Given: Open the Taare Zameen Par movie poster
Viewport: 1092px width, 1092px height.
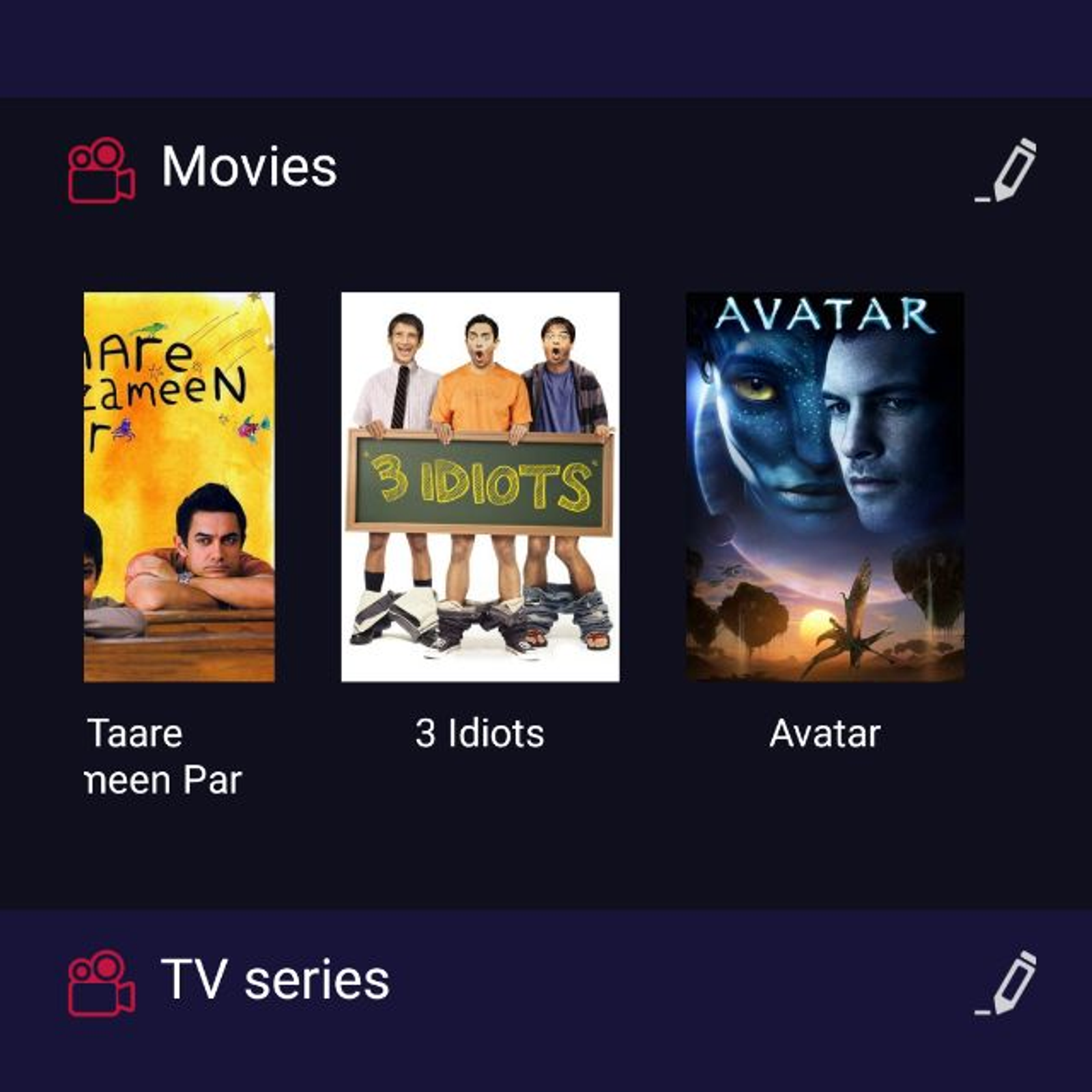Looking at the screenshot, I should (x=179, y=487).
